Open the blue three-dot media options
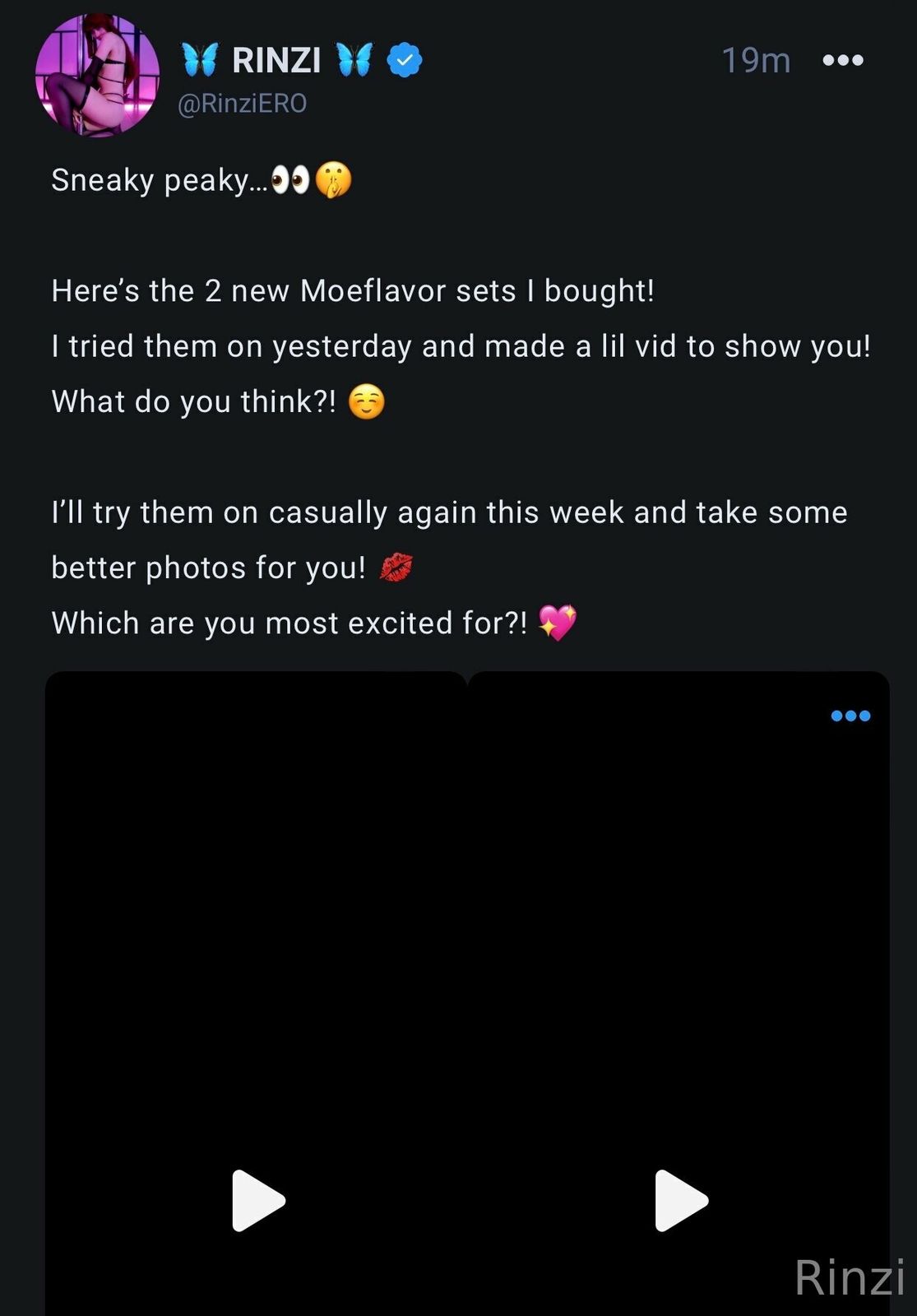Screen dimensions: 917x1316 [x=850, y=716]
